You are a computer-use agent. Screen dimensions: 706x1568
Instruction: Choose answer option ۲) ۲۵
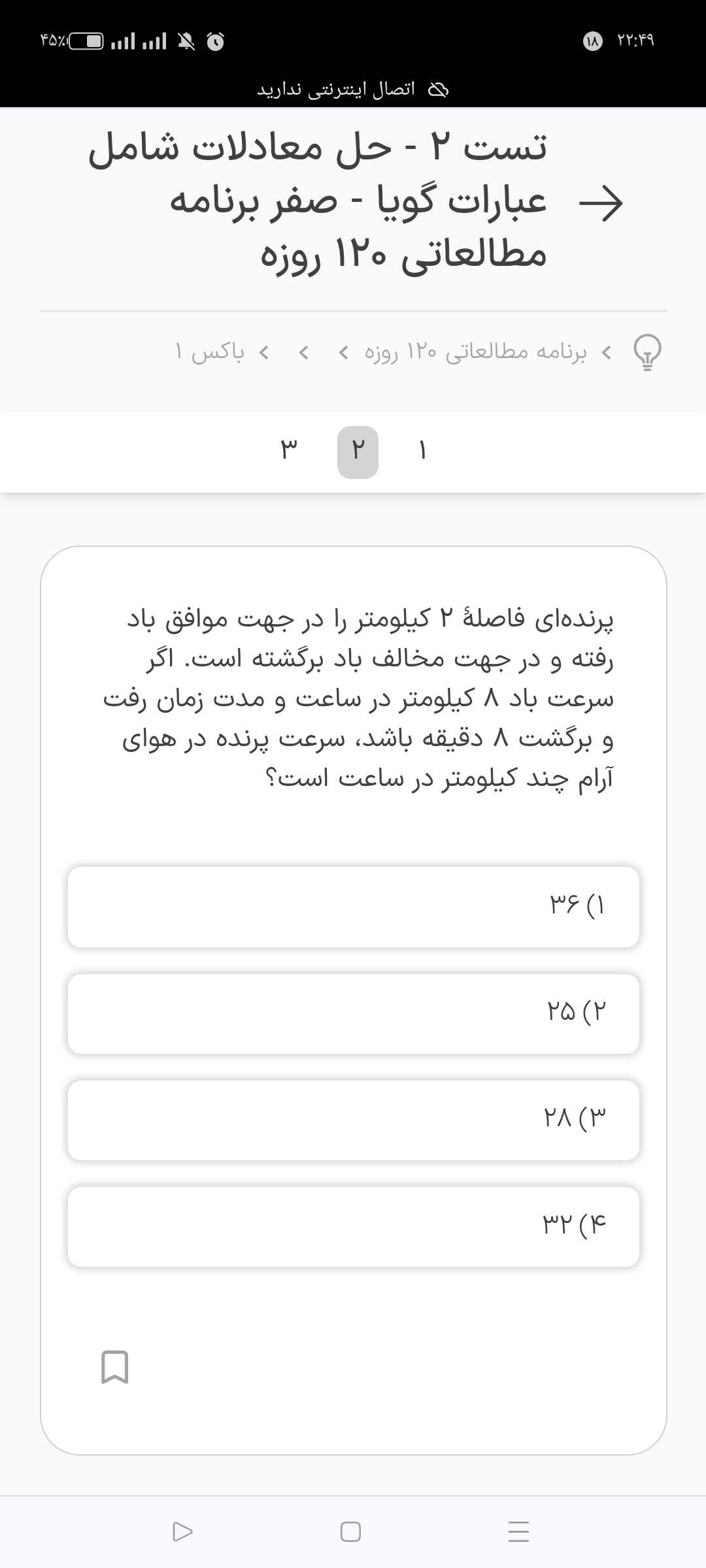point(353,1013)
